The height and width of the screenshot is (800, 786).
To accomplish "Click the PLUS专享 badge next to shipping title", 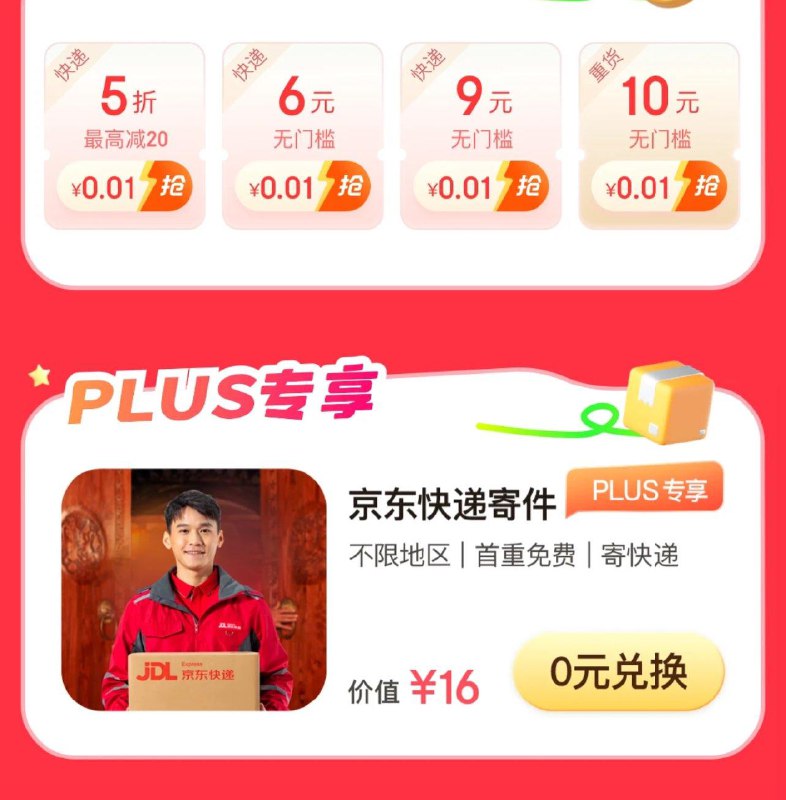I will (x=645, y=494).
